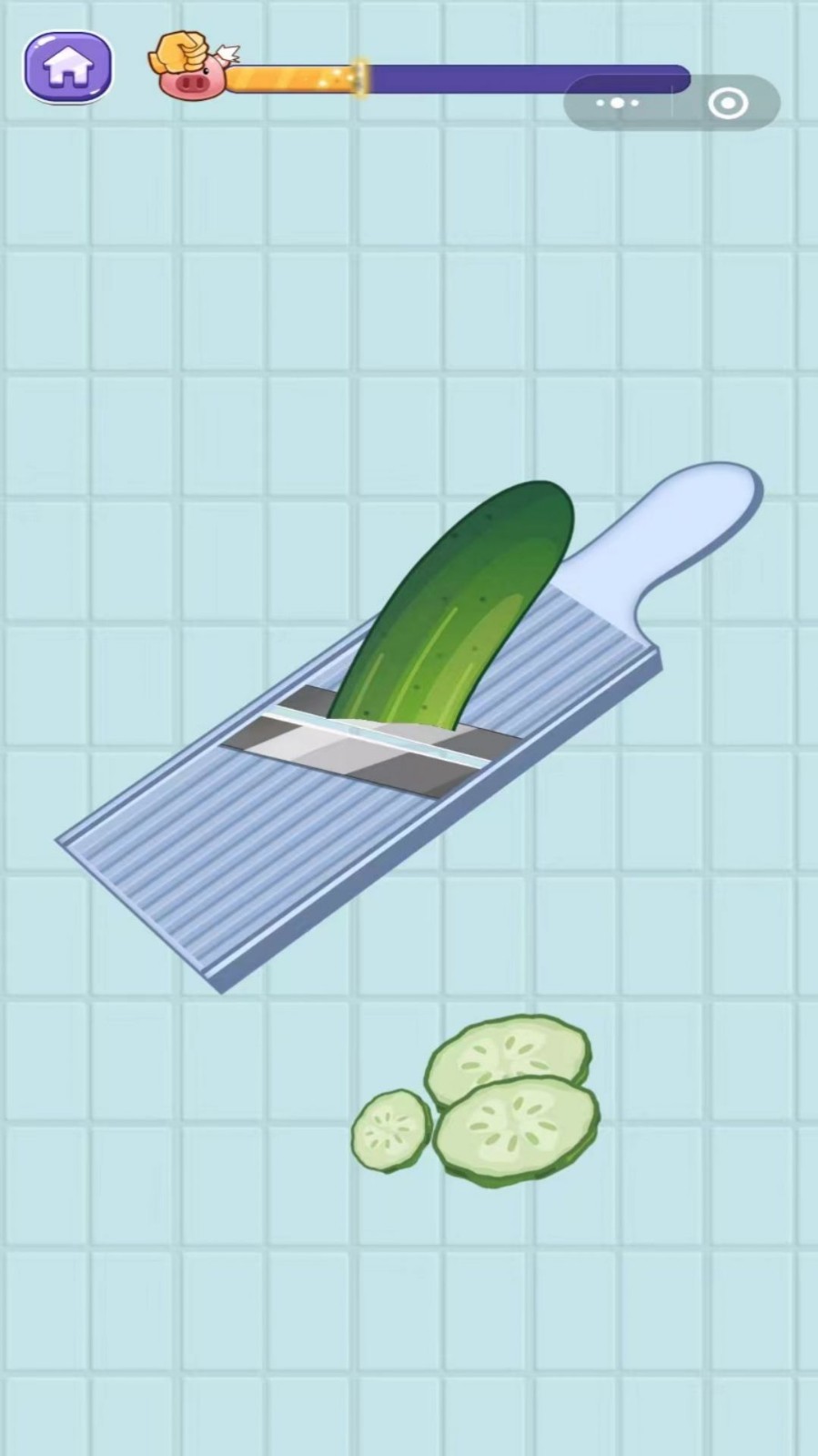This screenshot has width=818, height=1456.
Task: Return to the home screen via house button
Action: click(x=68, y=67)
